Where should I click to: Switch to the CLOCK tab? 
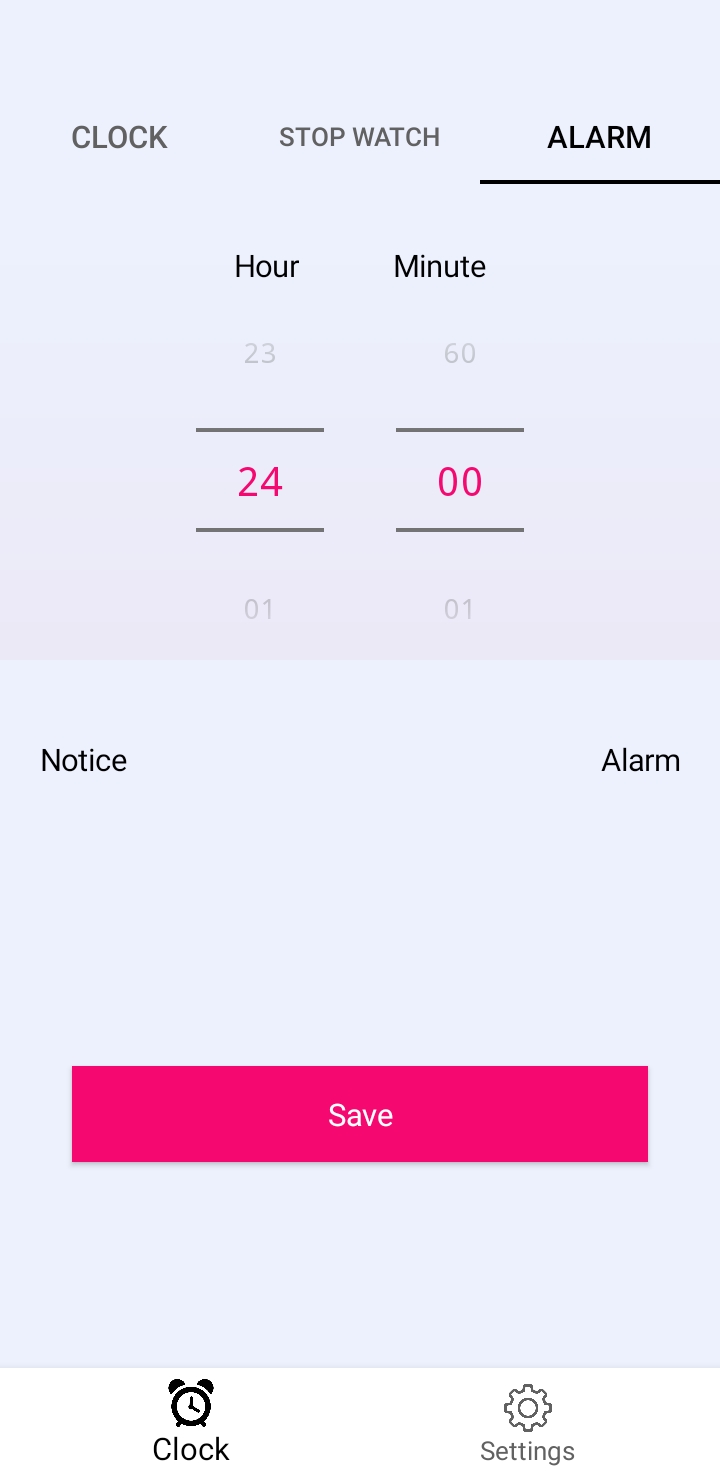tap(120, 137)
